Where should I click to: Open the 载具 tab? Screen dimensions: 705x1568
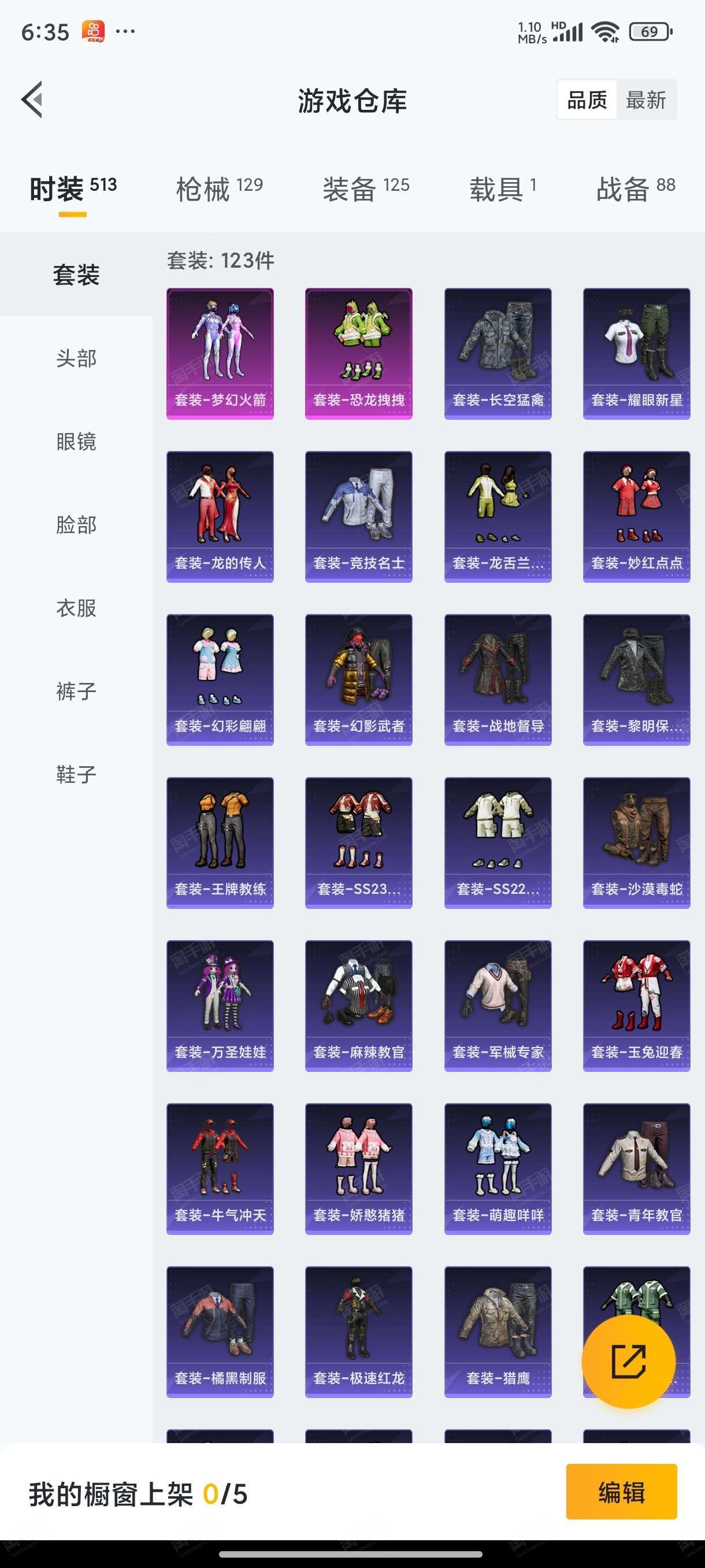502,188
